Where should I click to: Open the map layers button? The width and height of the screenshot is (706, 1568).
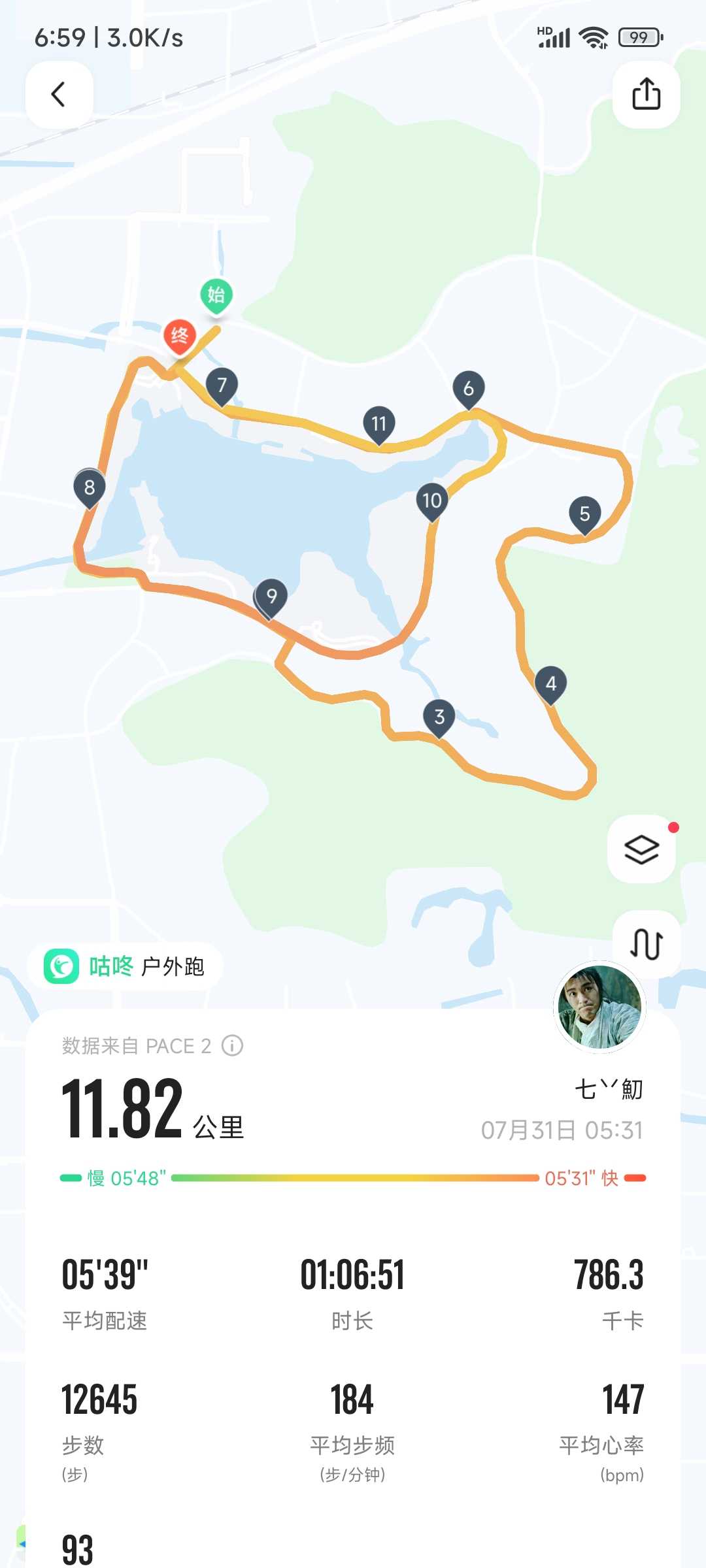(641, 849)
